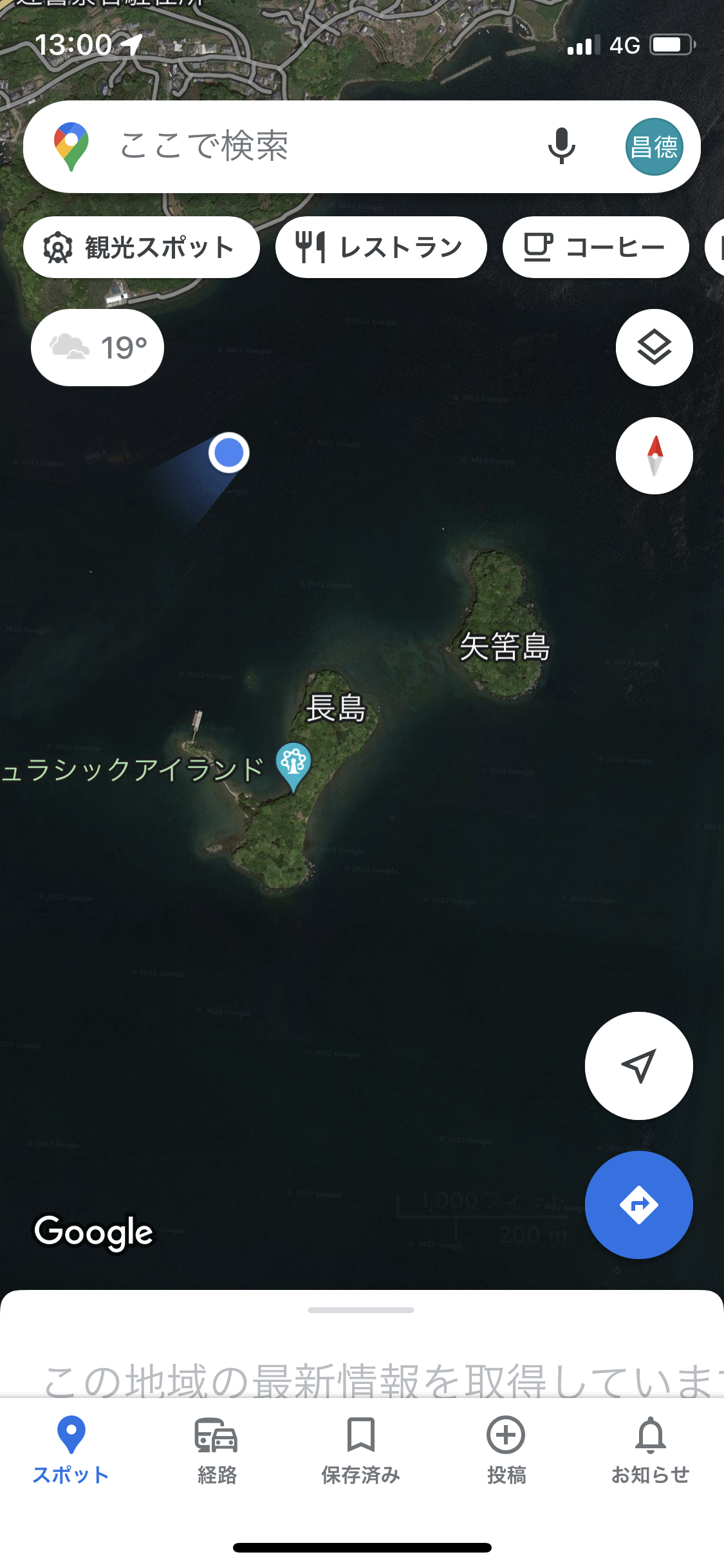Viewport: 724px width, 1568px height.
Task: Select the 観光スポット chip
Action: pos(142,248)
